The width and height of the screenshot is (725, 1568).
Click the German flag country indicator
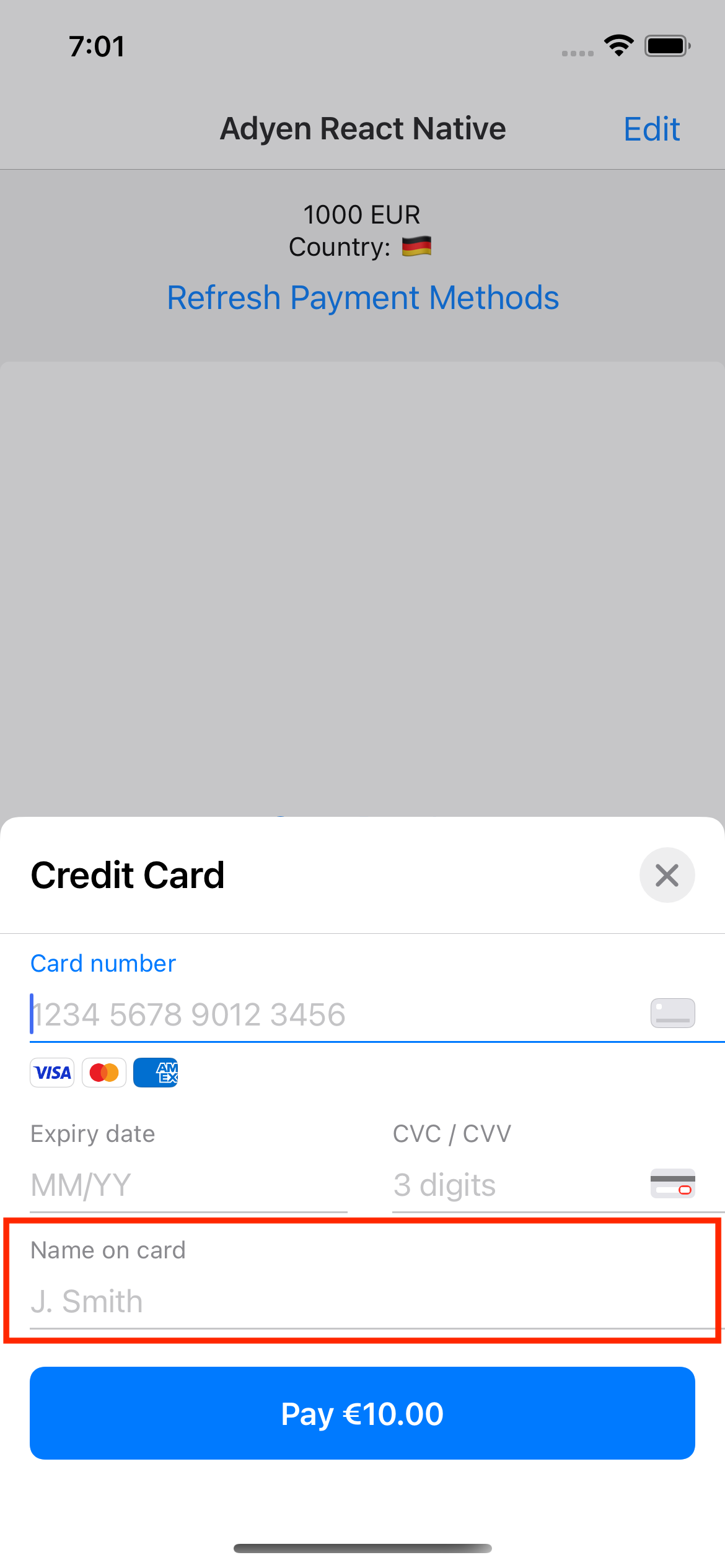click(x=416, y=246)
